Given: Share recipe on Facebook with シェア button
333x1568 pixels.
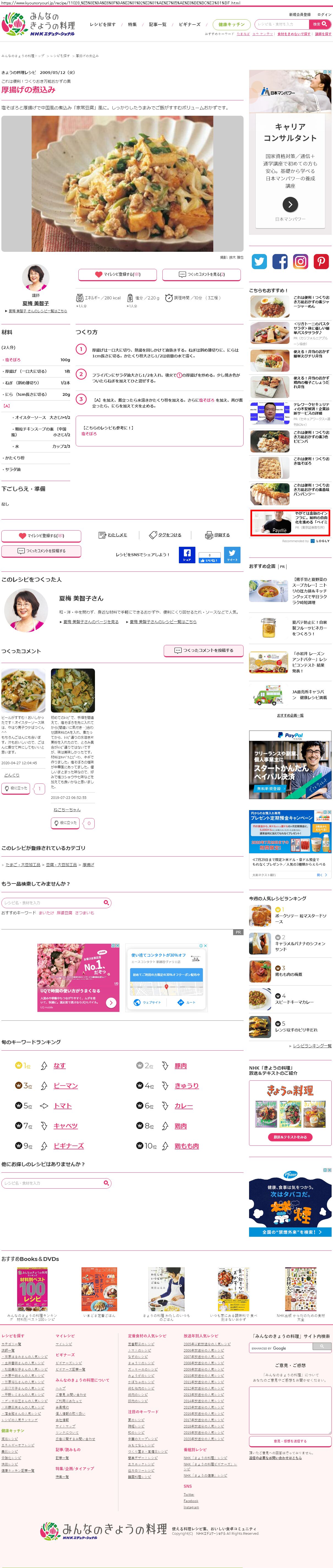Looking at the screenshot, I should coord(187,554).
